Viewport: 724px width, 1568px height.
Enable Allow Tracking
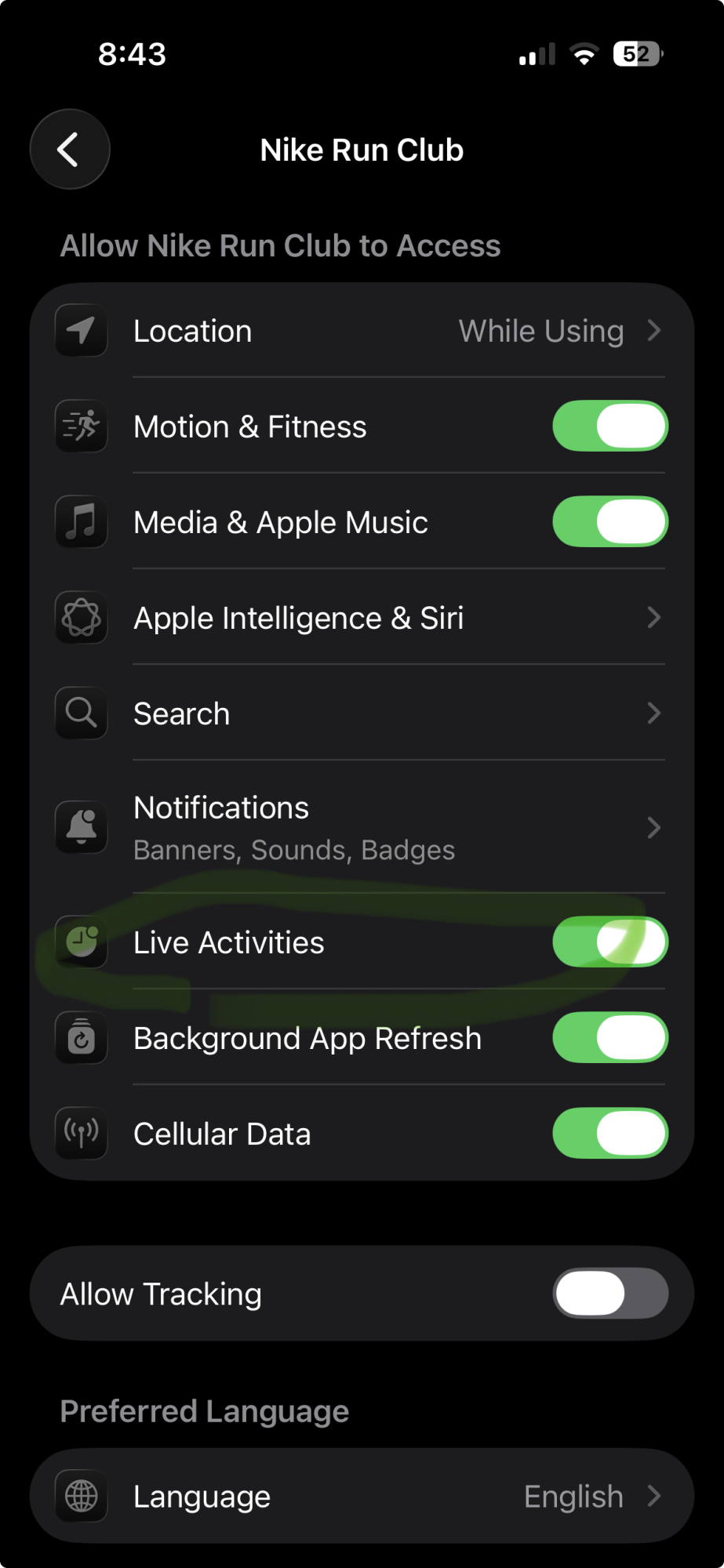coord(609,1294)
